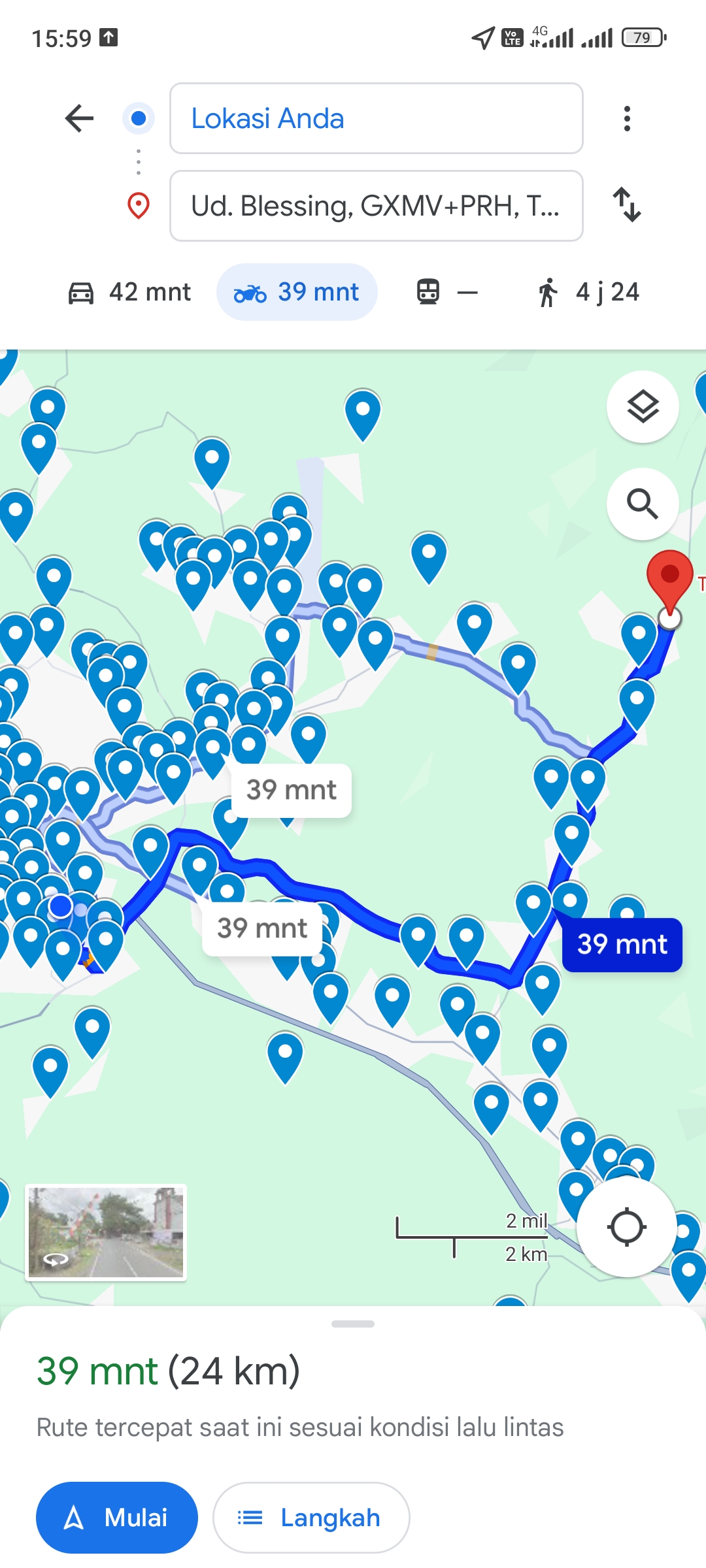Switch to car mode 42 mnt
The width and height of the screenshot is (706, 1568).
click(129, 292)
